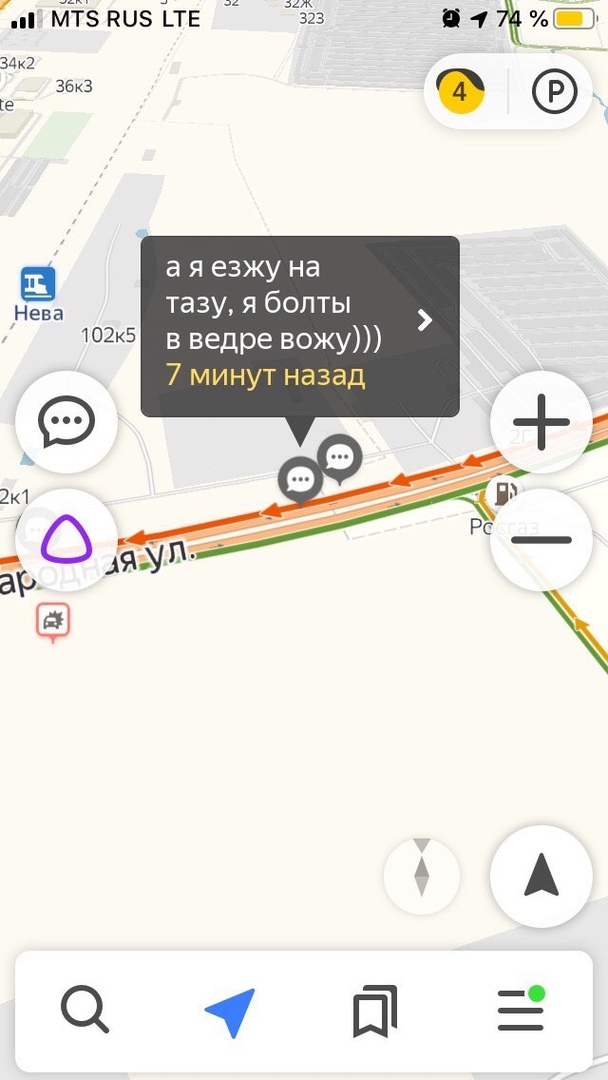Open the traffic level 4 indicator
The width and height of the screenshot is (608, 1080).
pyautogui.click(x=460, y=92)
